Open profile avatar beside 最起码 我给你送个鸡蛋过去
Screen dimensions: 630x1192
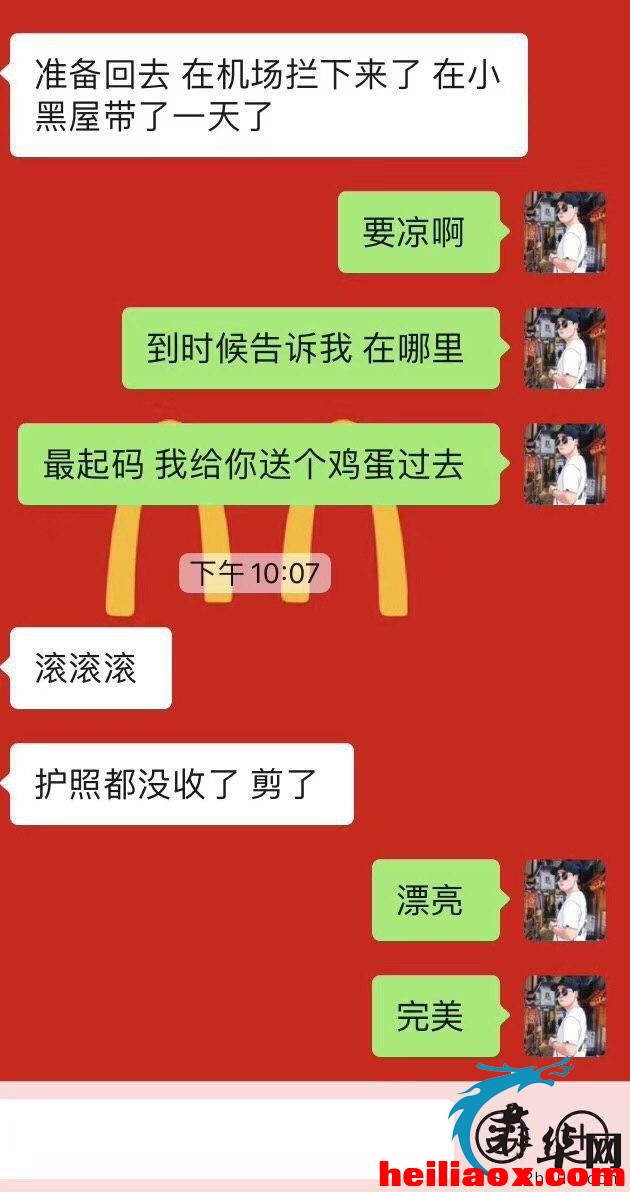pyautogui.click(x=565, y=464)
